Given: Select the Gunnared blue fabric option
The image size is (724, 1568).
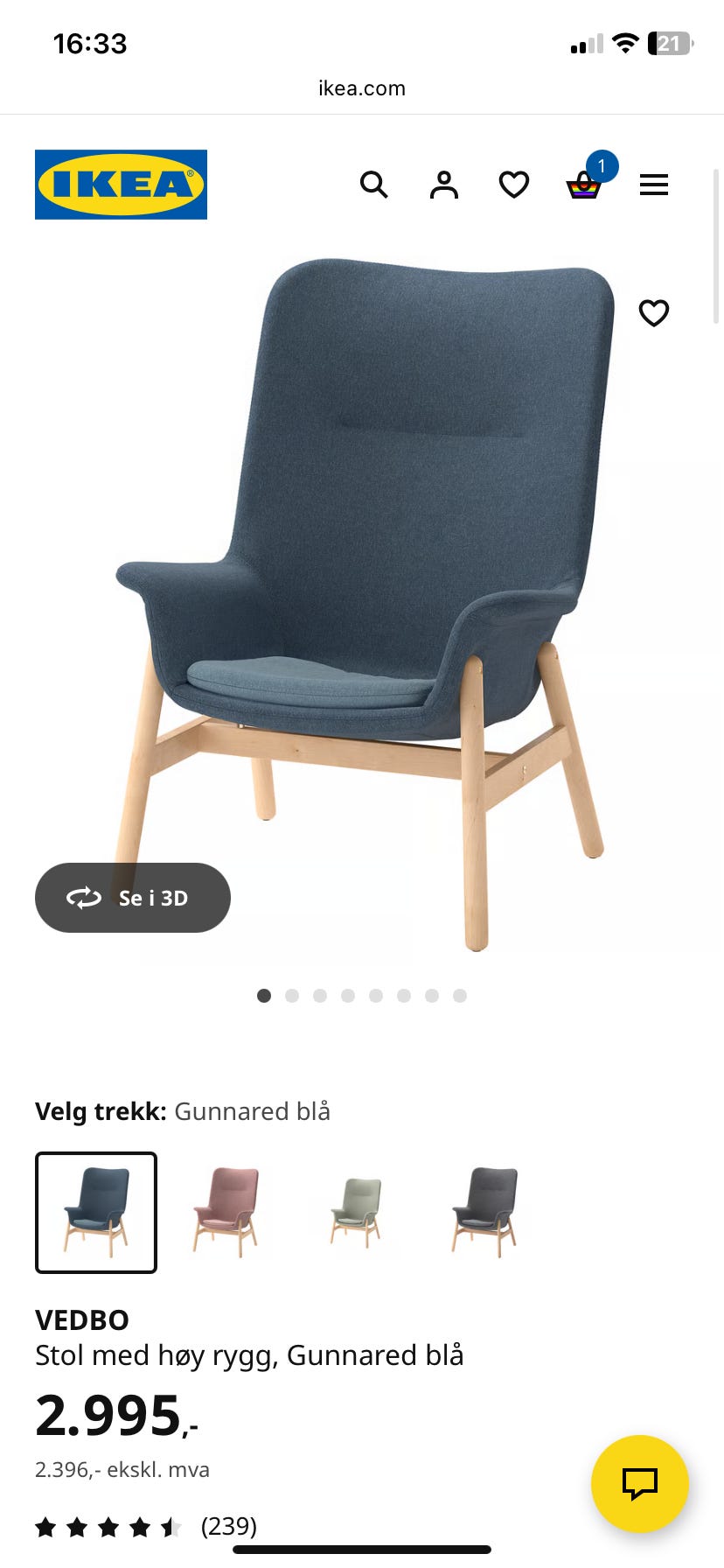Looking at the screenshot, I should coord(96,1214).
